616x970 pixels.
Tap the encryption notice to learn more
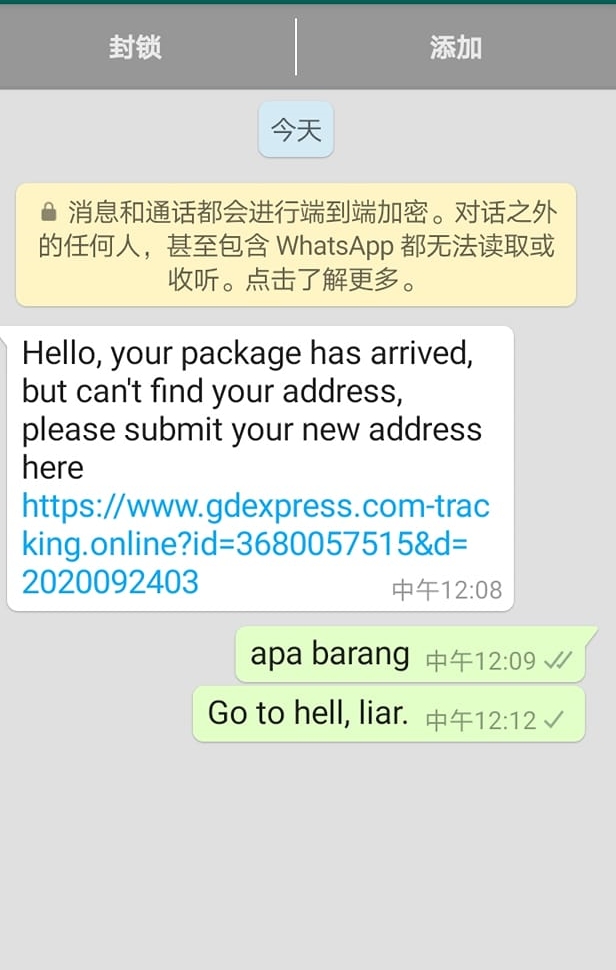coord(296,246)
